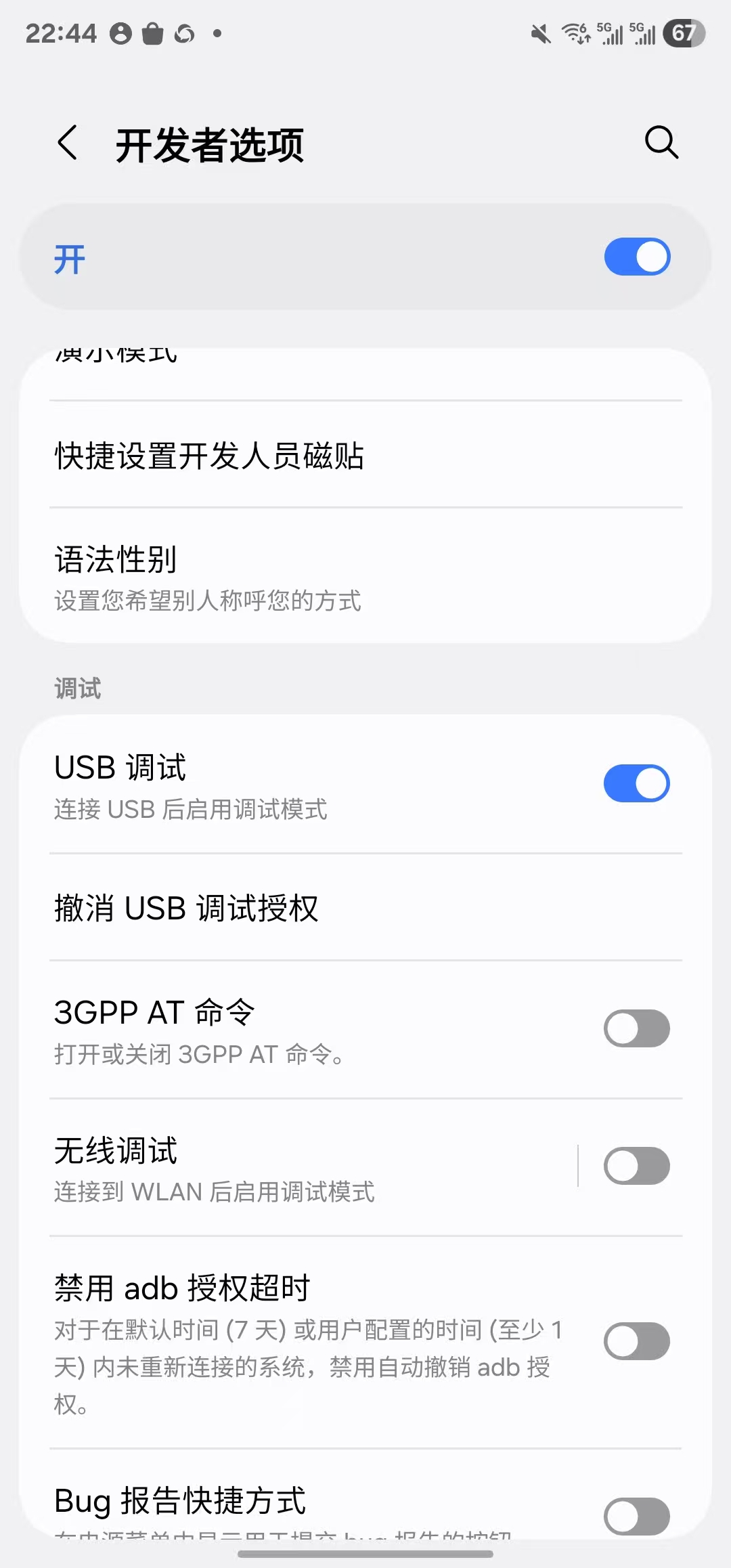
Task: Disable USB 调试 toggle
Action: pos(637,783)
